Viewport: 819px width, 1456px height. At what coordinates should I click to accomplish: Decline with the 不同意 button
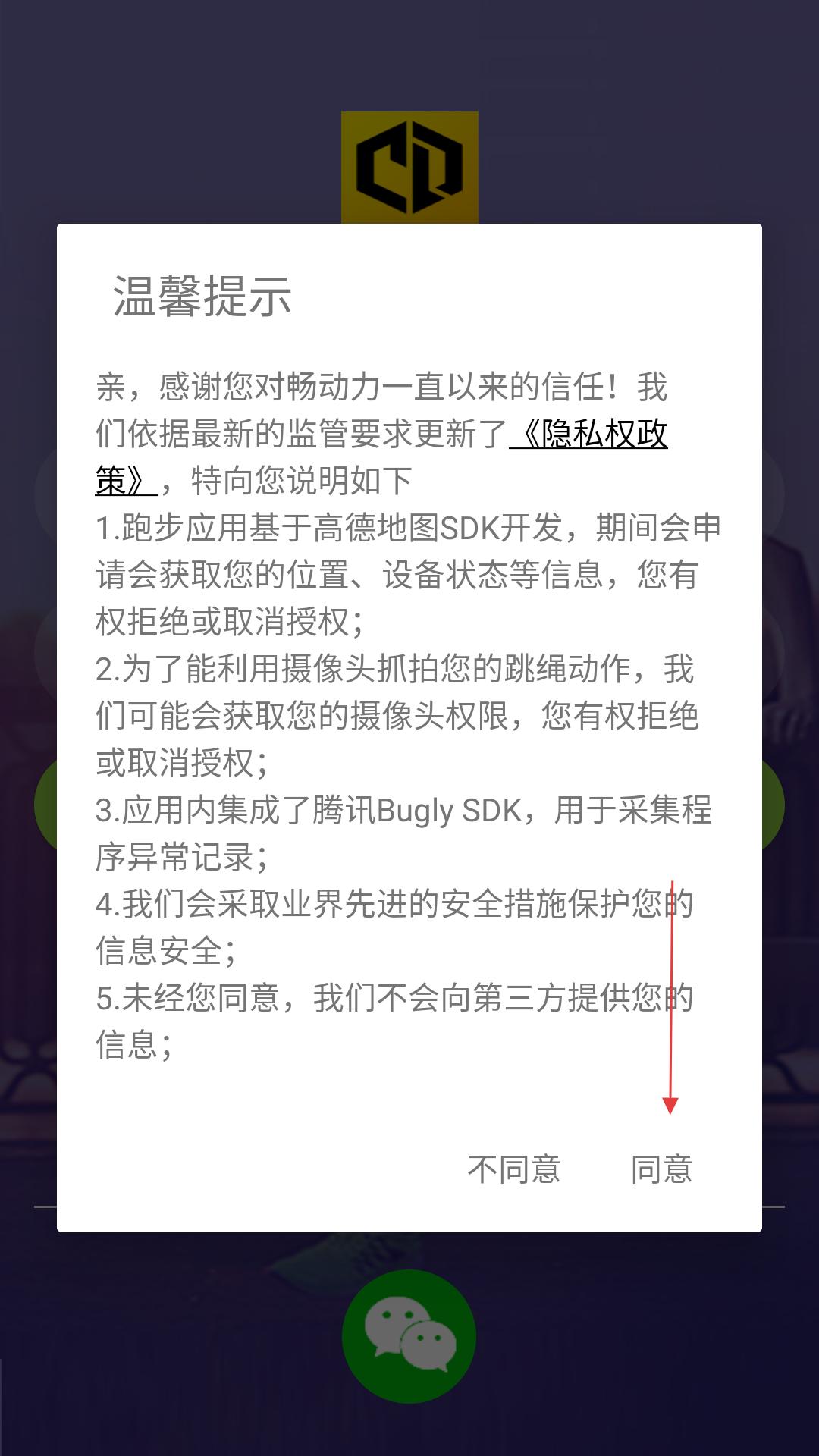pyautogui.click(x=514, y=1169)
